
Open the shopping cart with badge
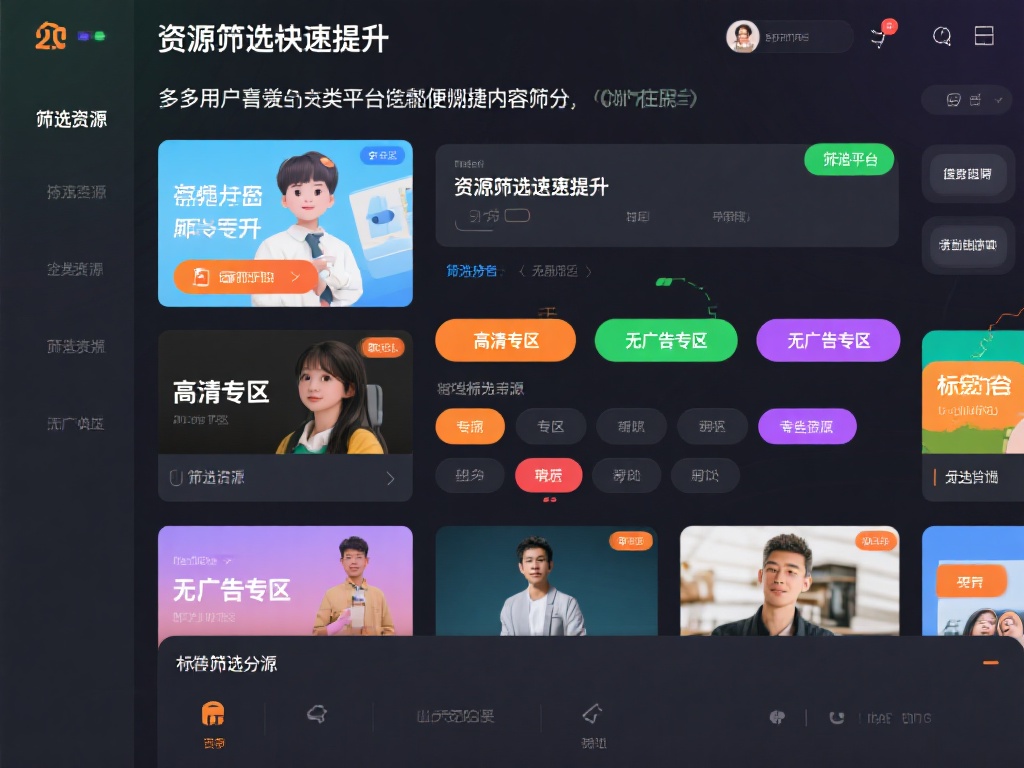click(880, 38)
